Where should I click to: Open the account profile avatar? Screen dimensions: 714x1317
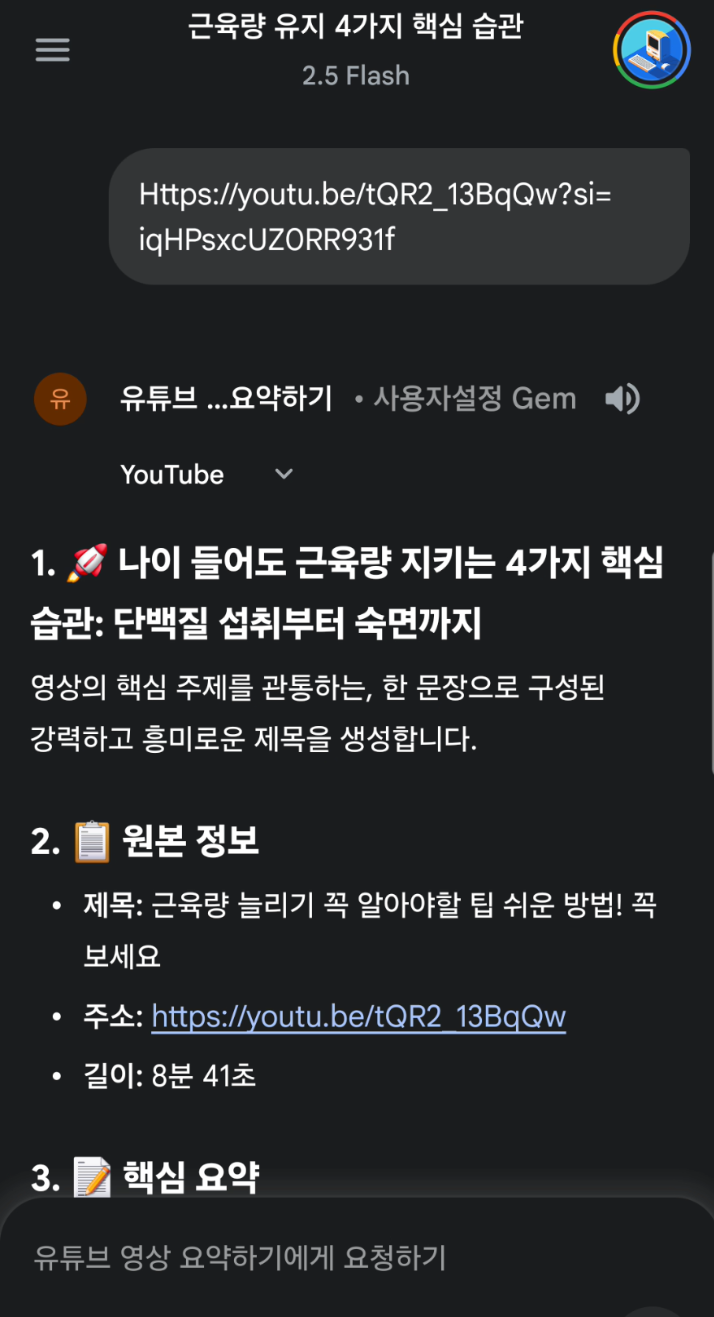pyautogui.click(x=651, y=50)
